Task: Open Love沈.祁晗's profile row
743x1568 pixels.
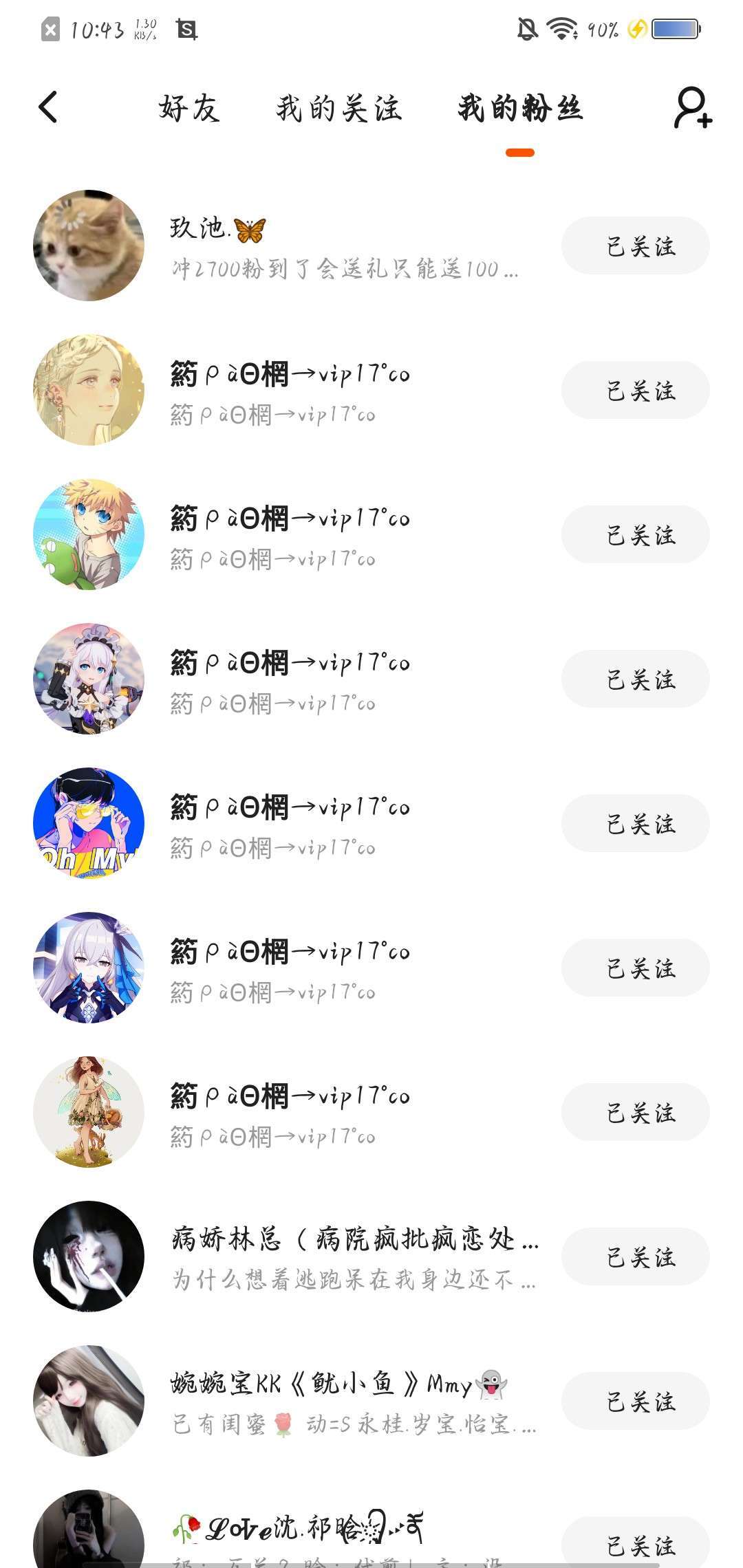Action: click(x=344, y=1534)
